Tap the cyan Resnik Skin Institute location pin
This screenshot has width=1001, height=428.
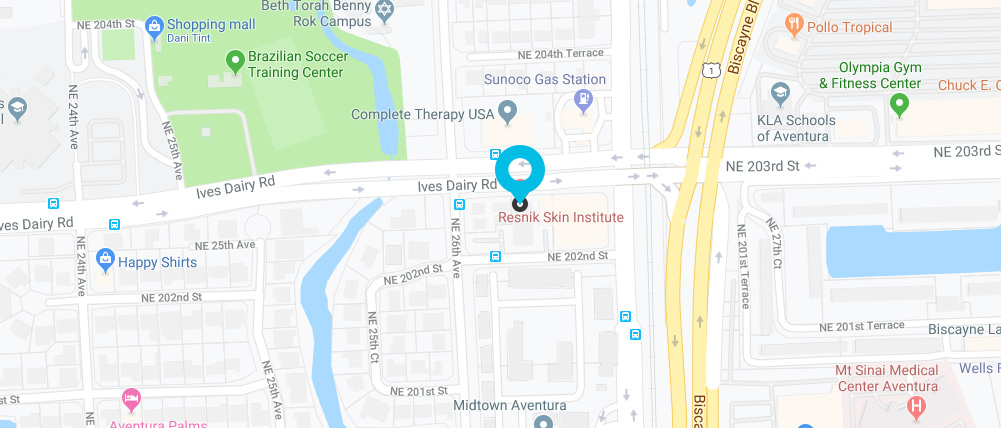pyautogui.click(x=521, y=170)
